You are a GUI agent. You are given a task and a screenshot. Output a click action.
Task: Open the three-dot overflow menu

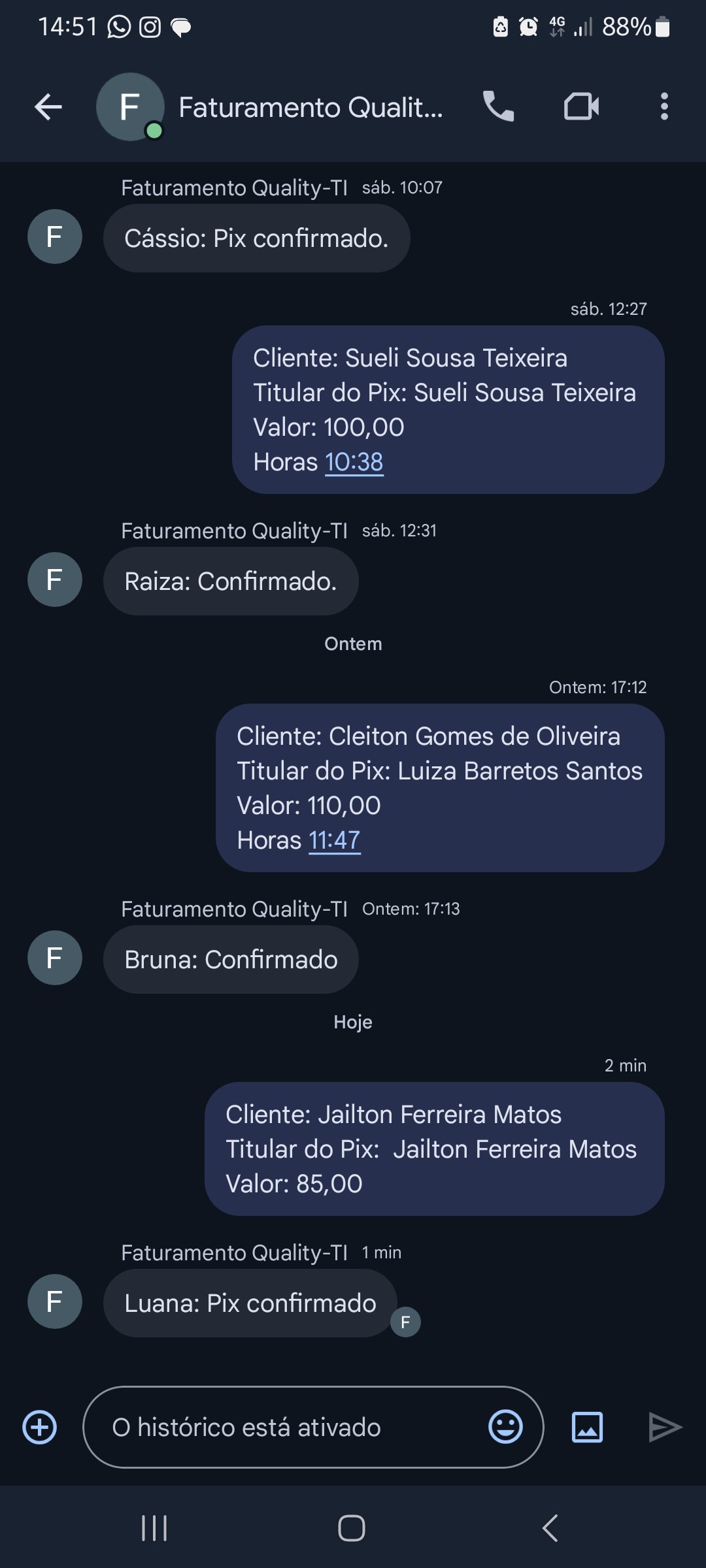point(664,106)
